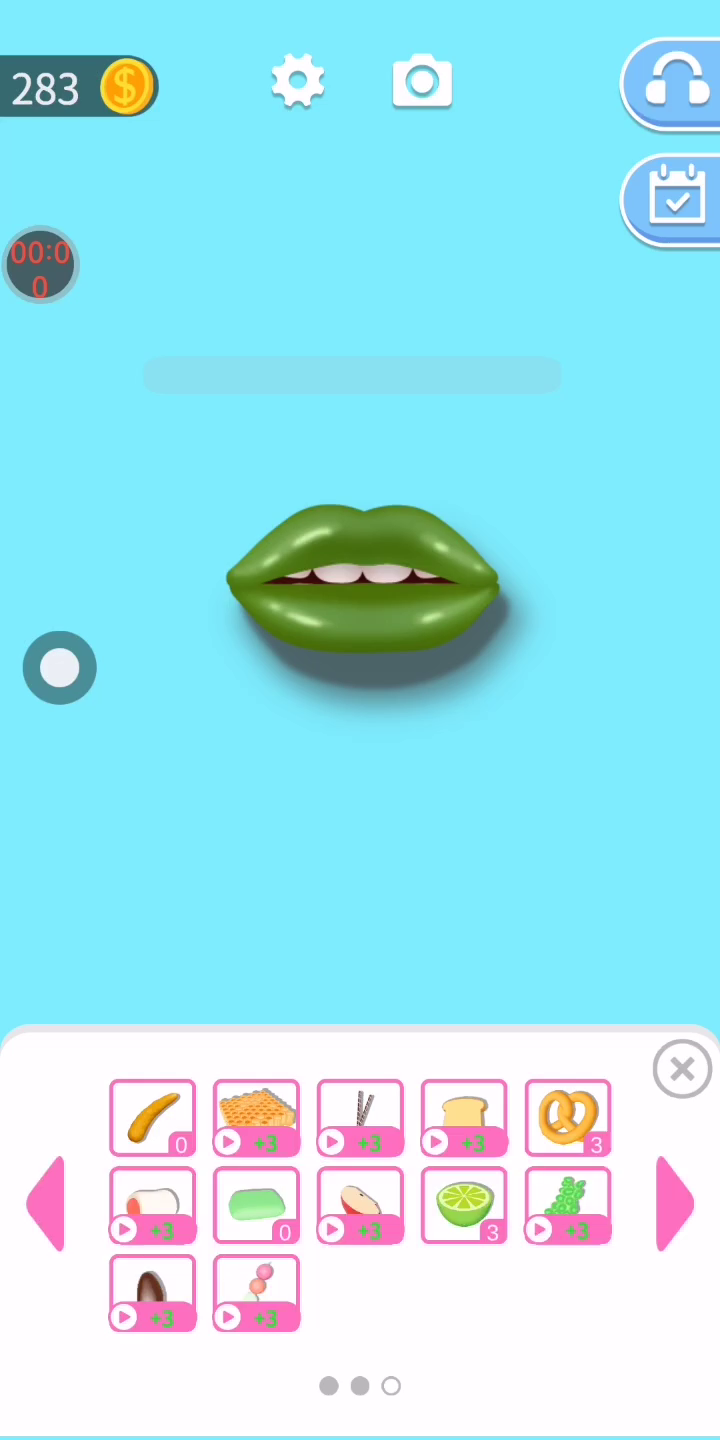Open the headphones button
Image resolution: width=720 pixels, height=1440 pixels.
(x=674, y=84)
